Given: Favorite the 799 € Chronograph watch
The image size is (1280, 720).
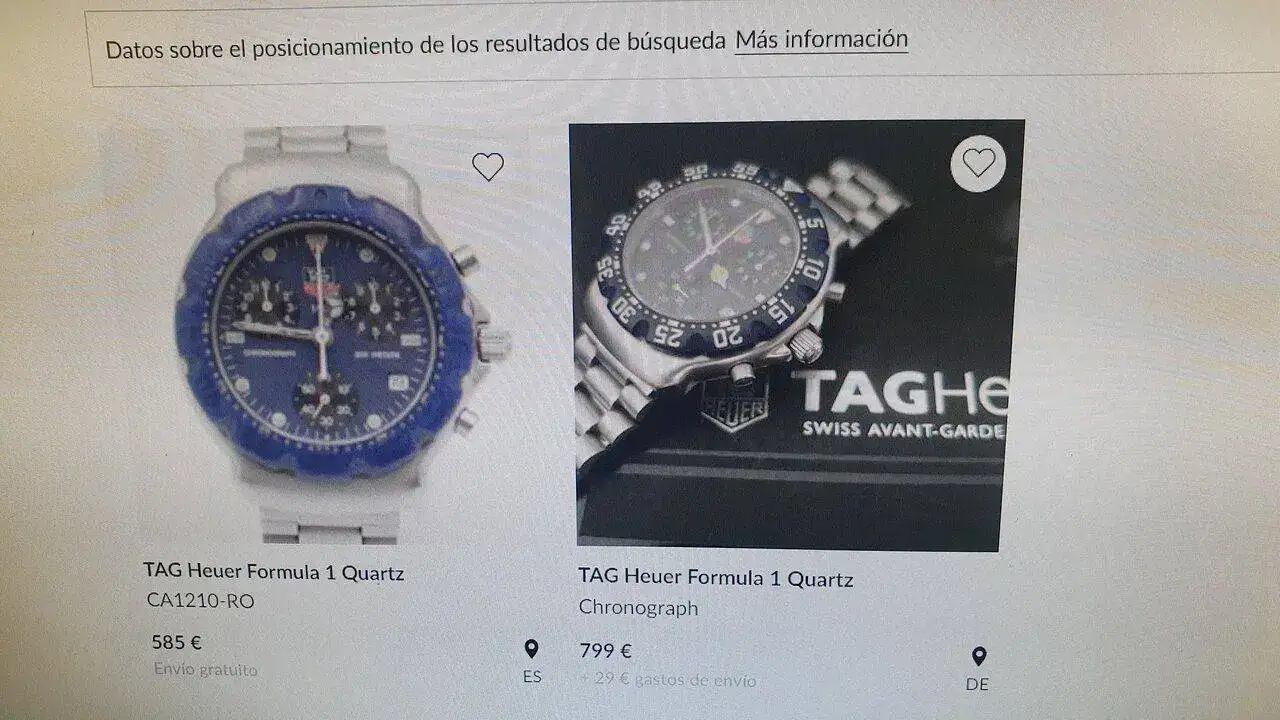Looking at the screenshot, I should [978, 162].
